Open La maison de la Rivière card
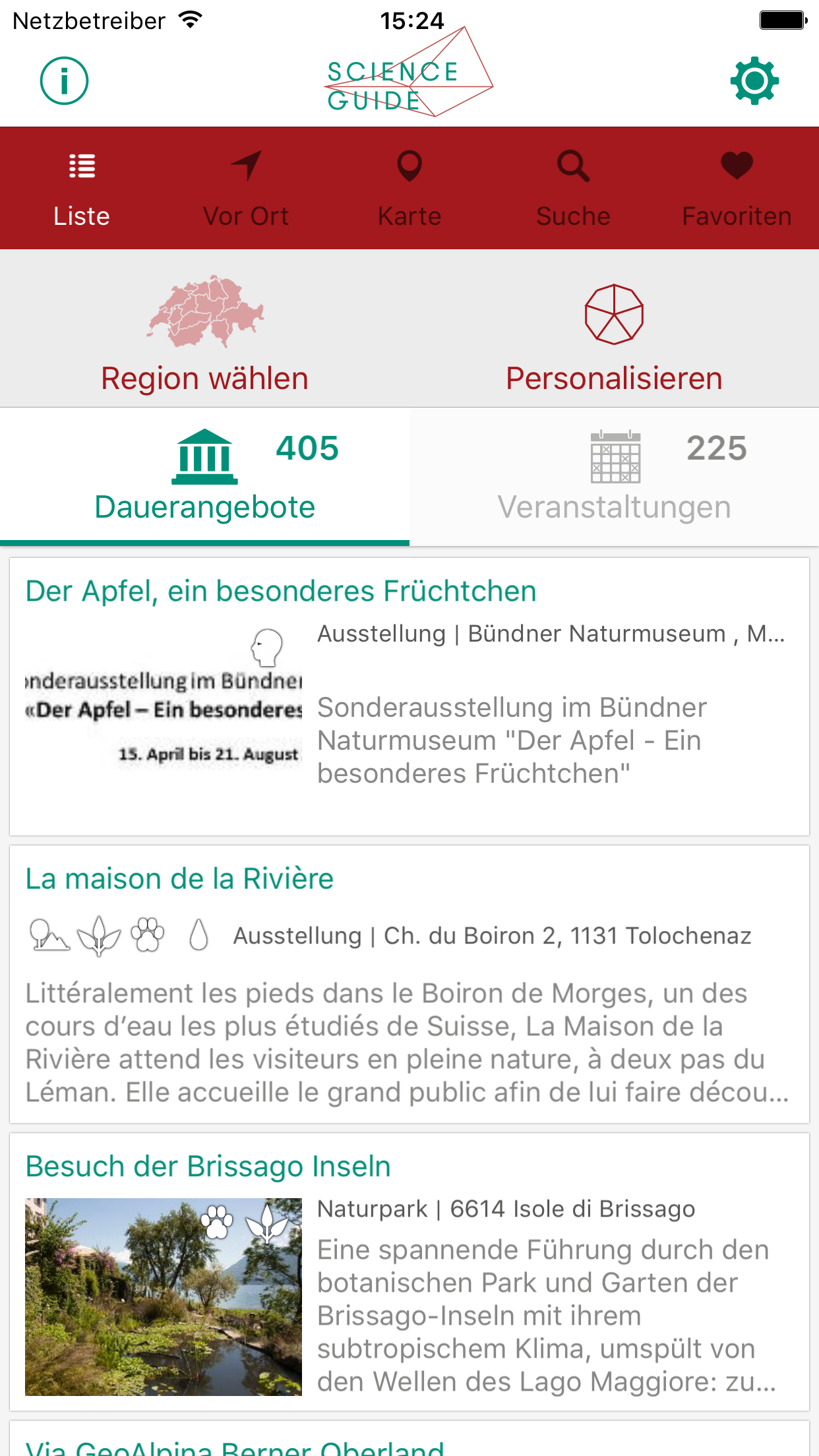 click(x=409, y=985)
